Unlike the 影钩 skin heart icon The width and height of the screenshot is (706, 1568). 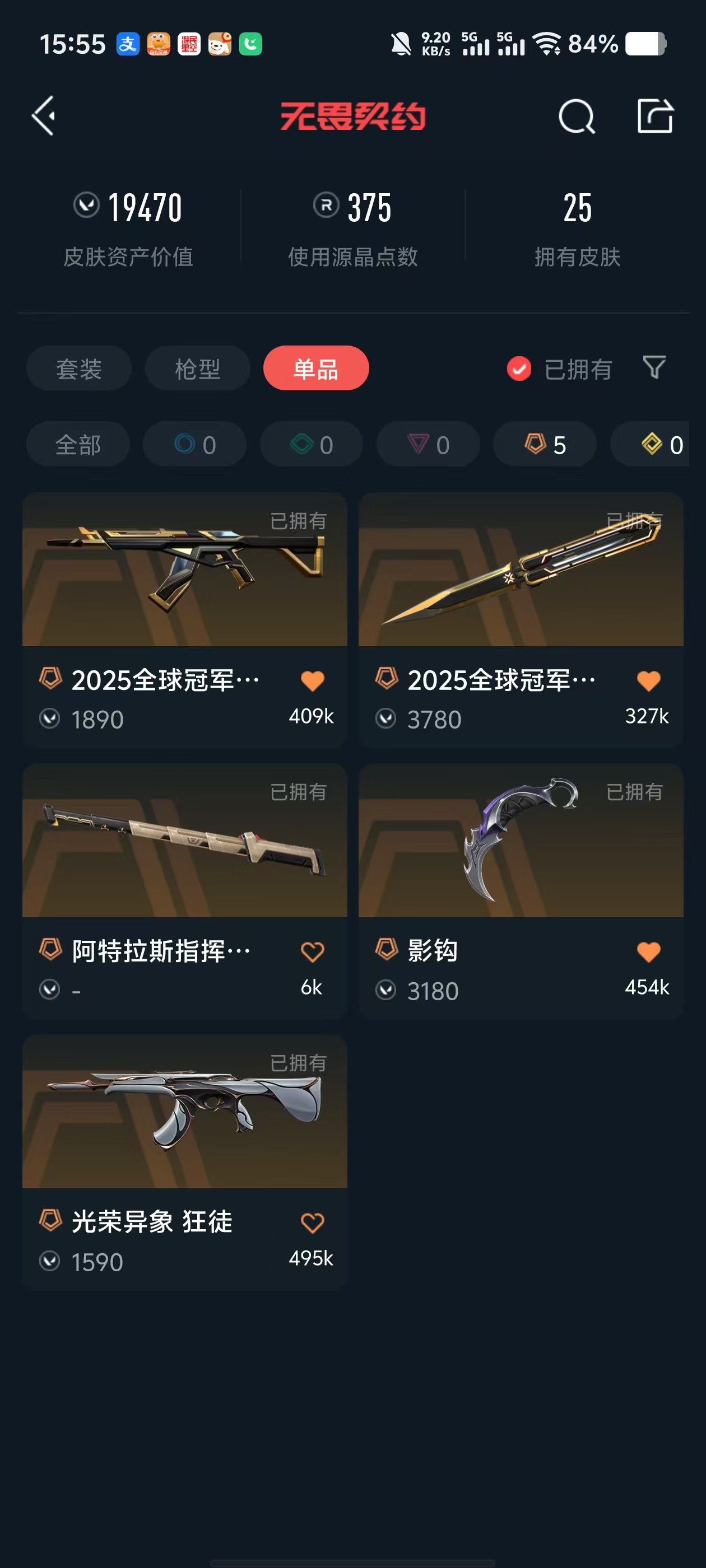[648, 951]
